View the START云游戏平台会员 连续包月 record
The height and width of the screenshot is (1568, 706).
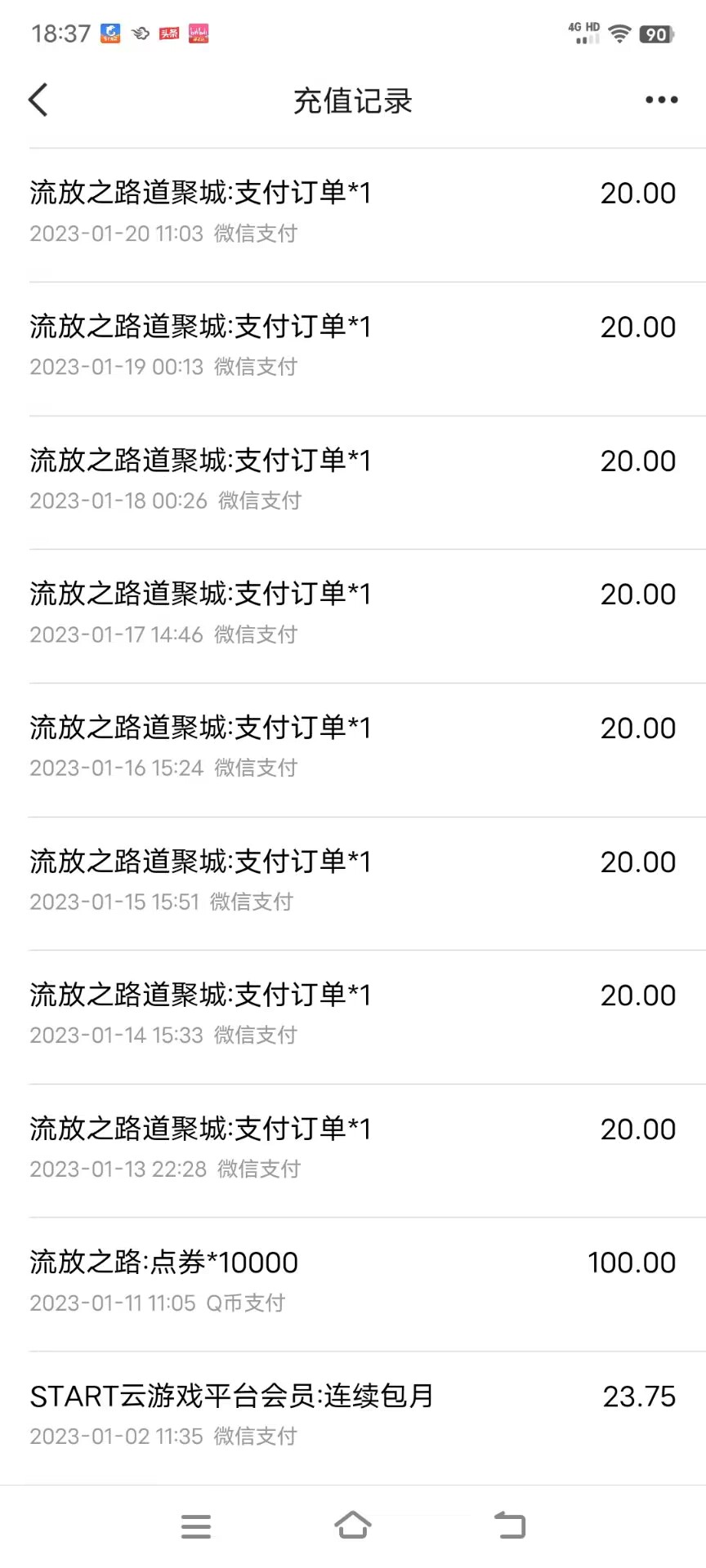pyautogui.click(x=353, y=1418)
